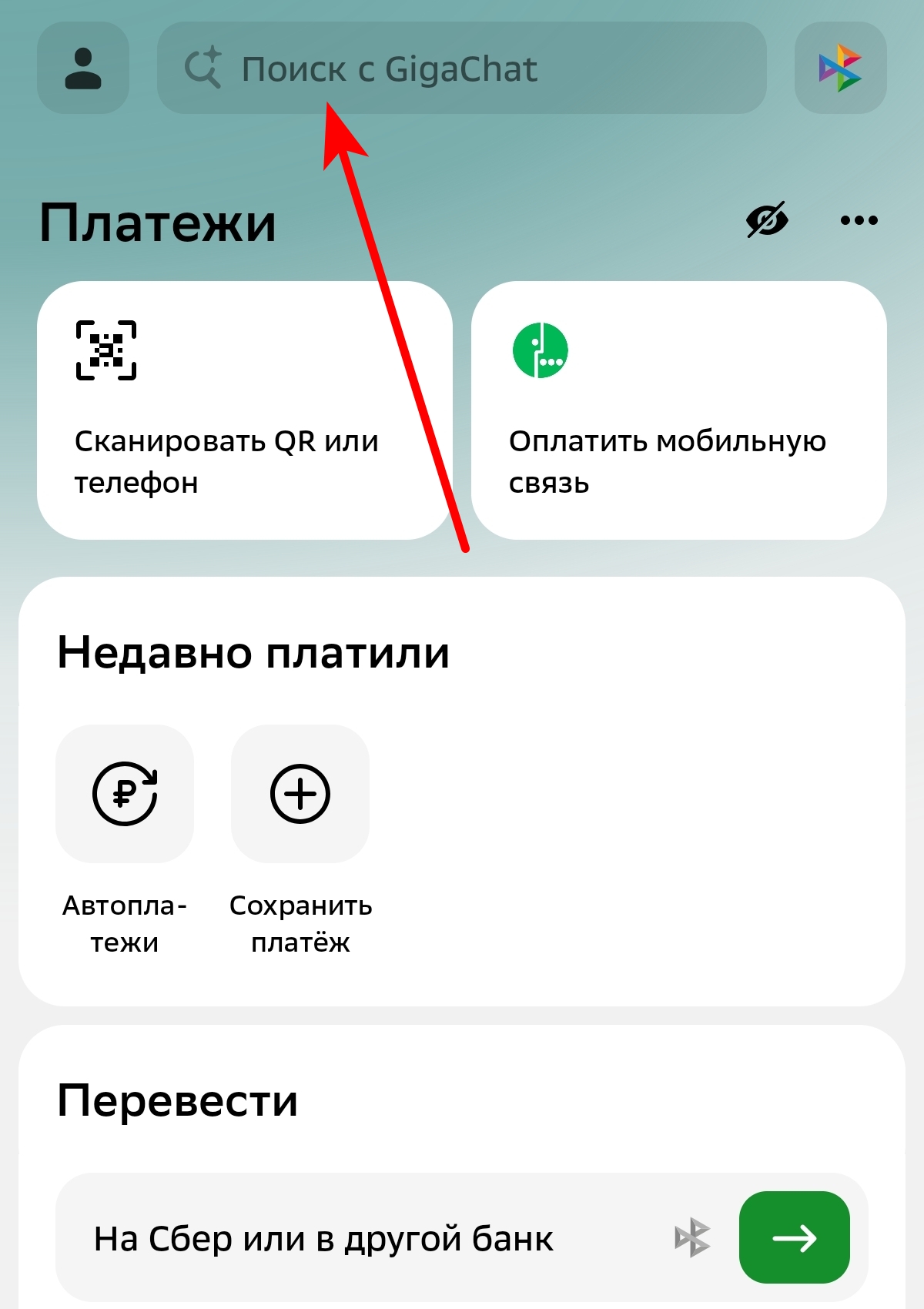Open Сканировать QR или телефон card

[244, 410]
